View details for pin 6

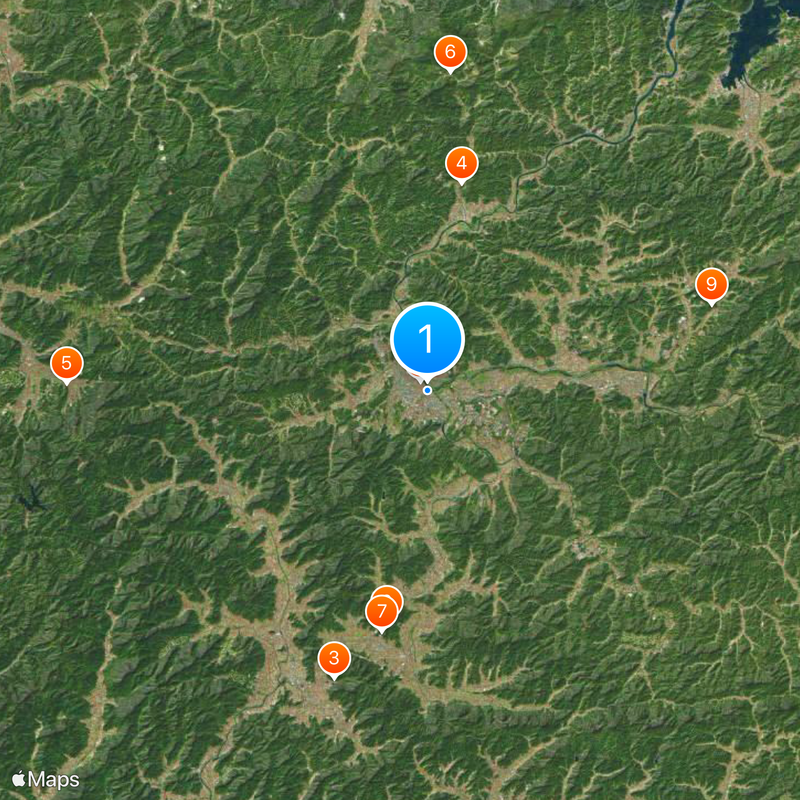pyautogui.click(x=450, y=52)
